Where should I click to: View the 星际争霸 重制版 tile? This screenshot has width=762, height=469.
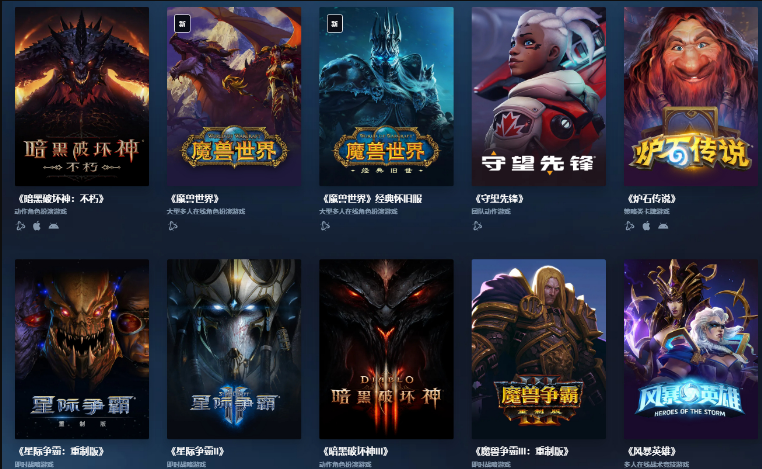(x=82, y=348)
